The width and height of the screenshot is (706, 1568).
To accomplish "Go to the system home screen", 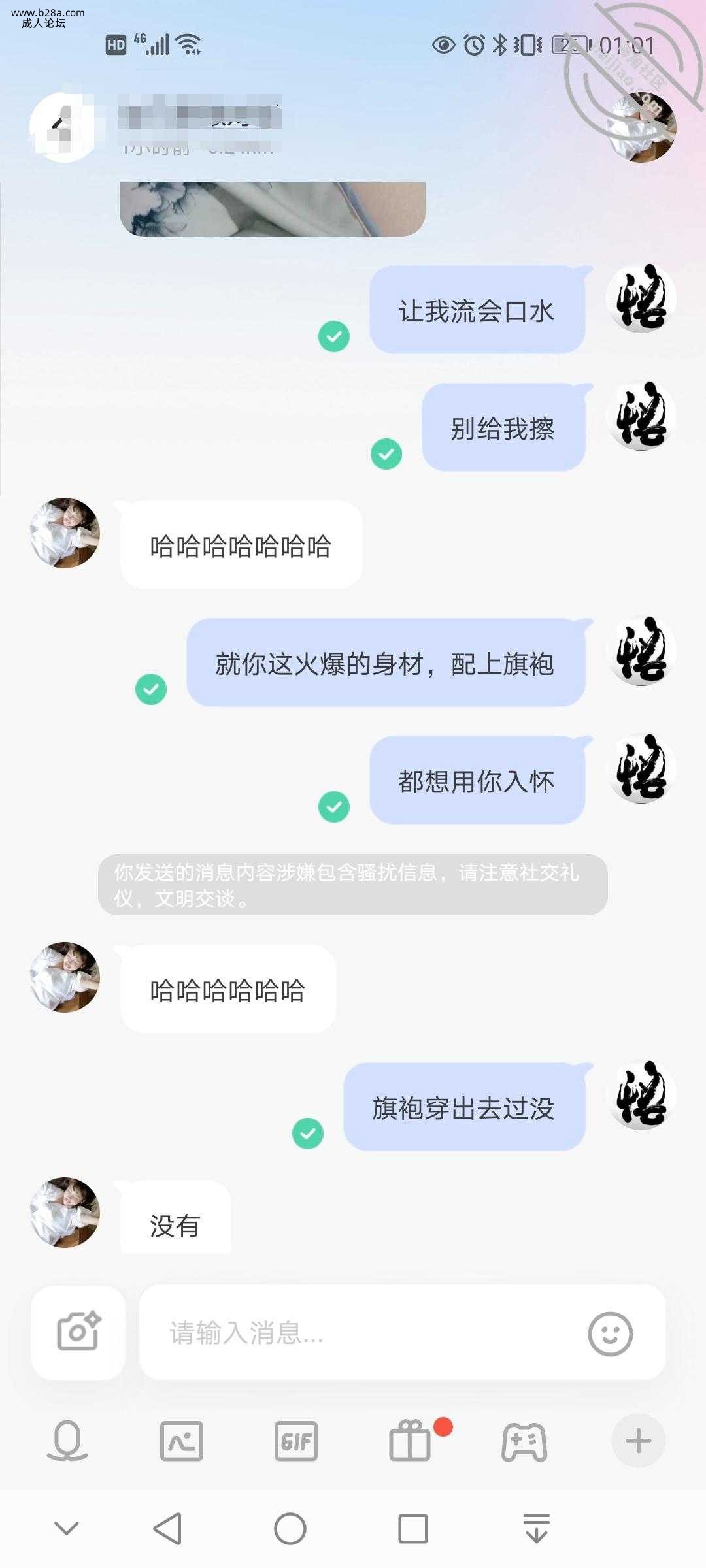I will coord(290,1529).
